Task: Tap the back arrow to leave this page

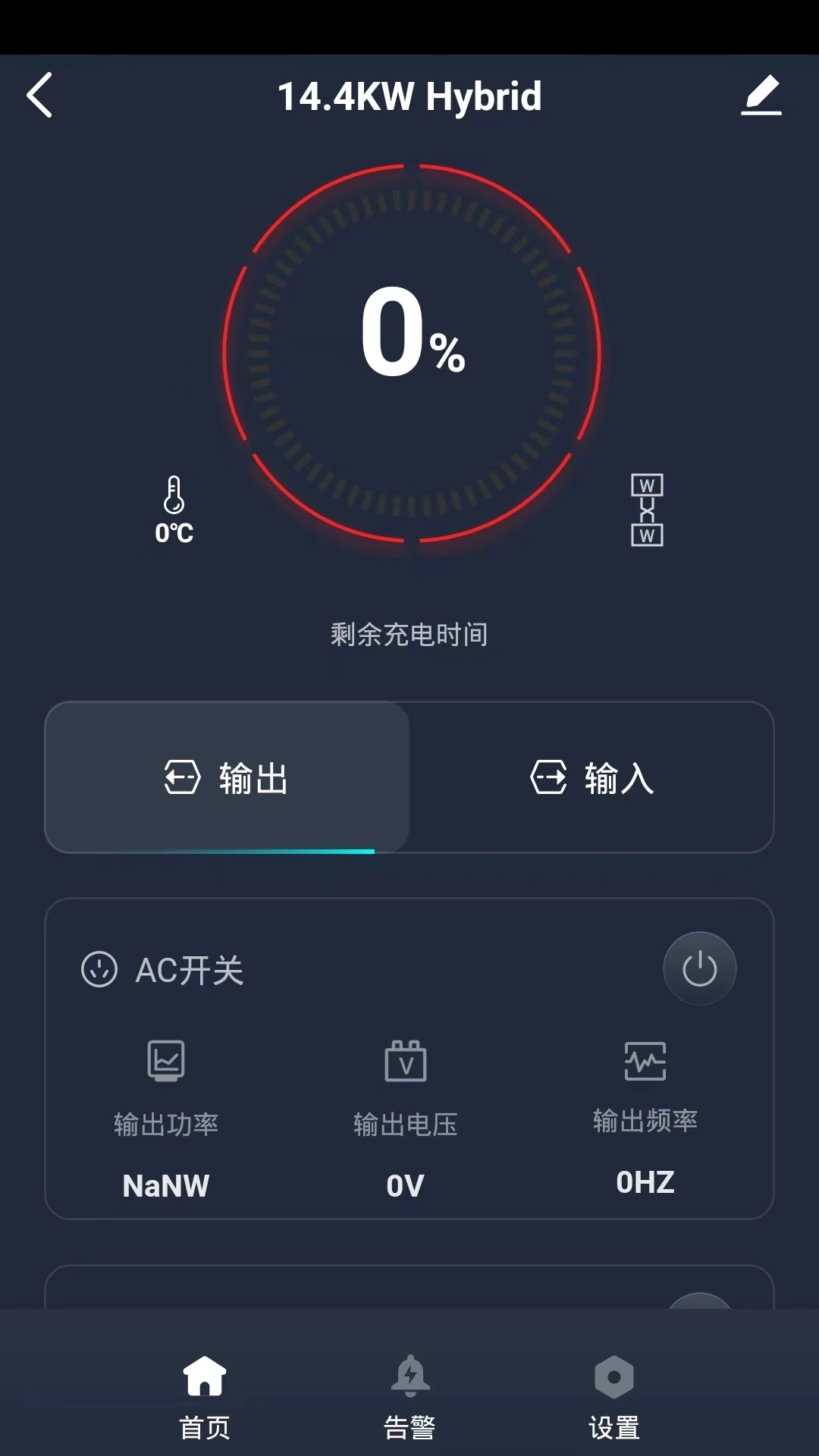Action: [x=39, y=96]
